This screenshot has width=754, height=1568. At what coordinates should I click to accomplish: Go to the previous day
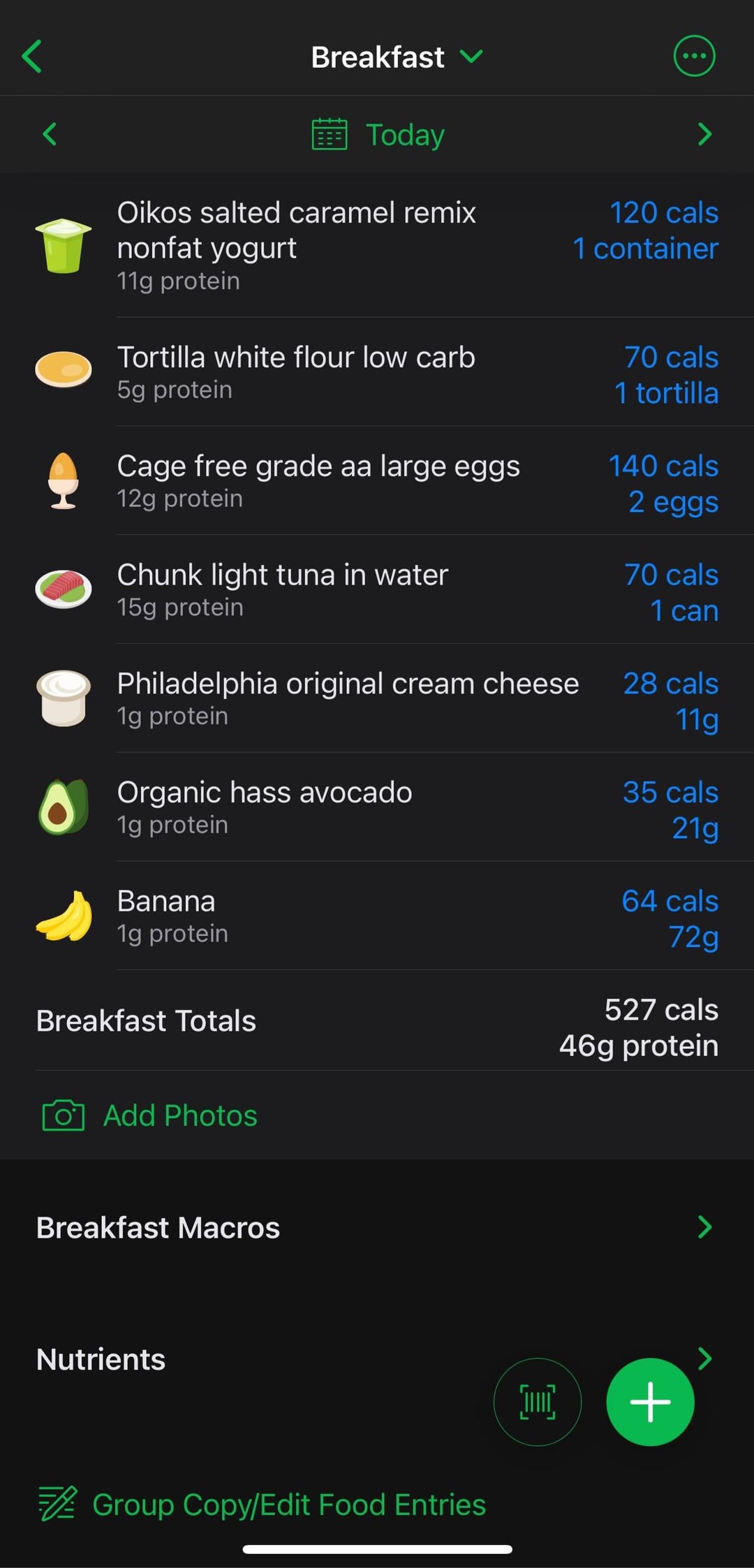point(50,134)
